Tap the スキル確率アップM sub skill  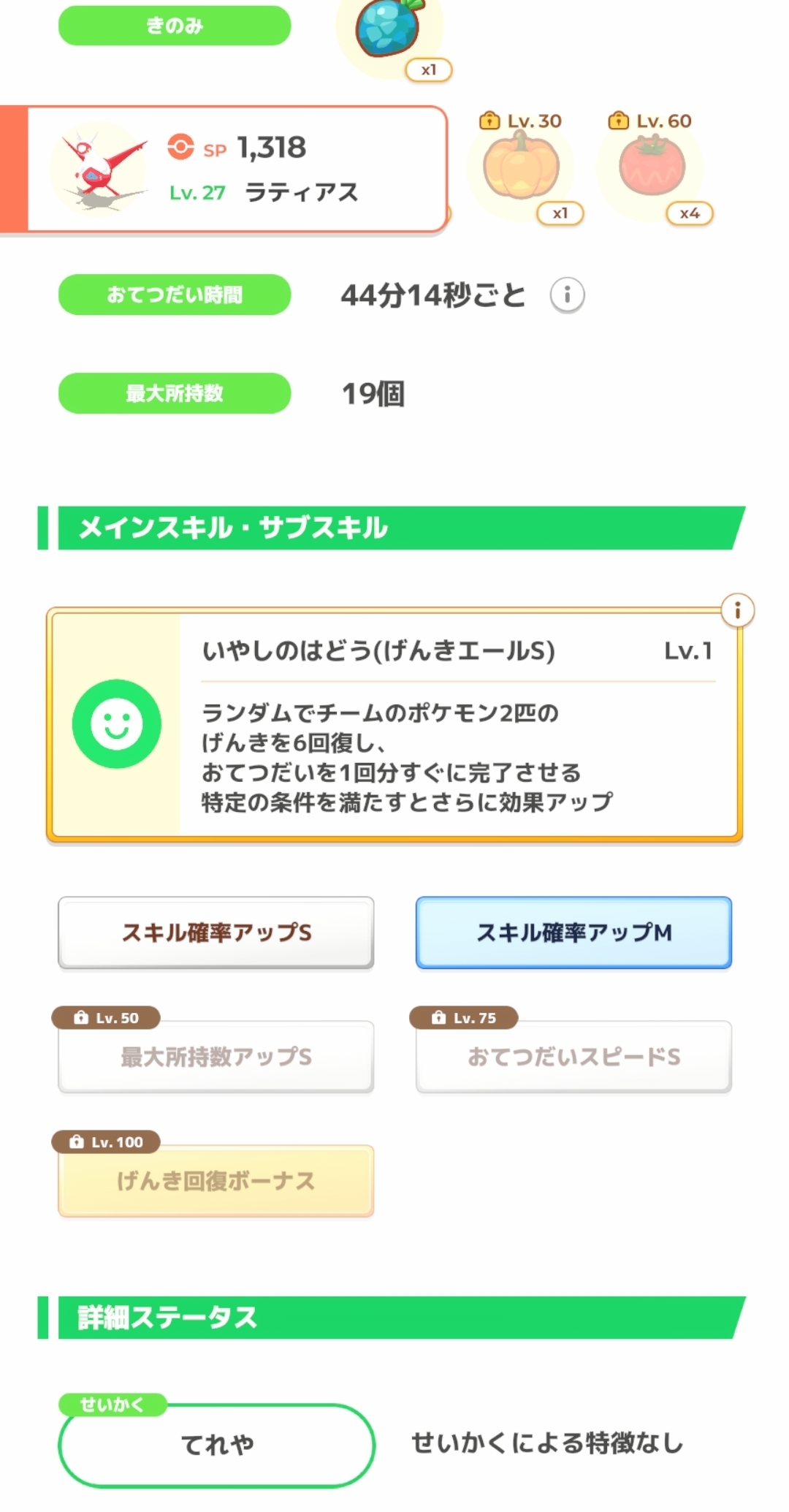click(573, 932)
